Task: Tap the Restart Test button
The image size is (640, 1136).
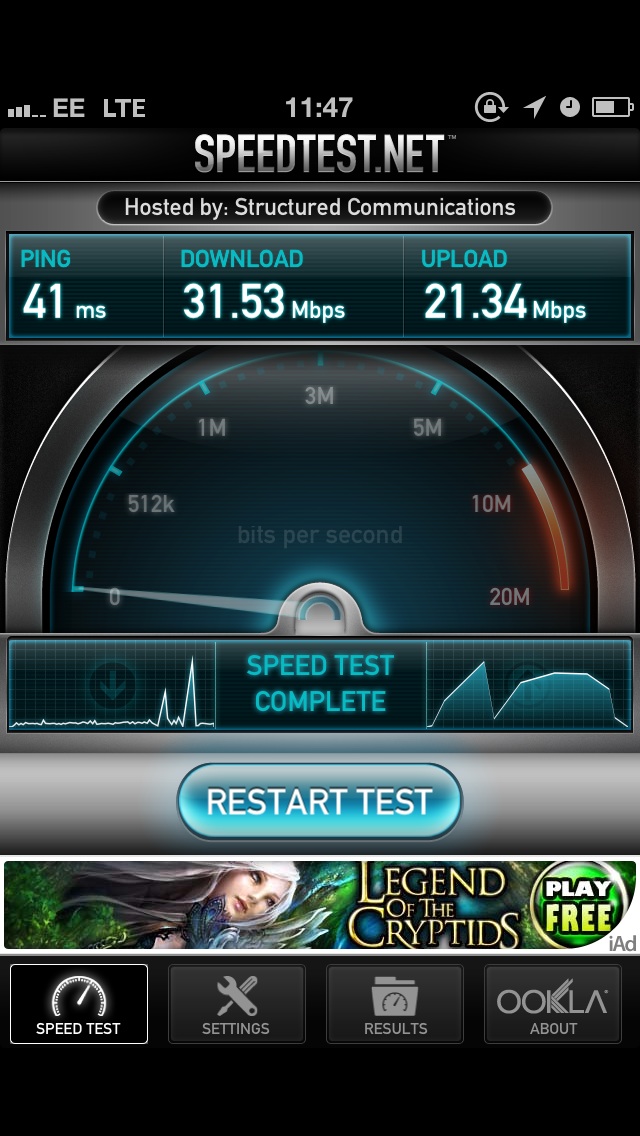Action: [320, 802]
